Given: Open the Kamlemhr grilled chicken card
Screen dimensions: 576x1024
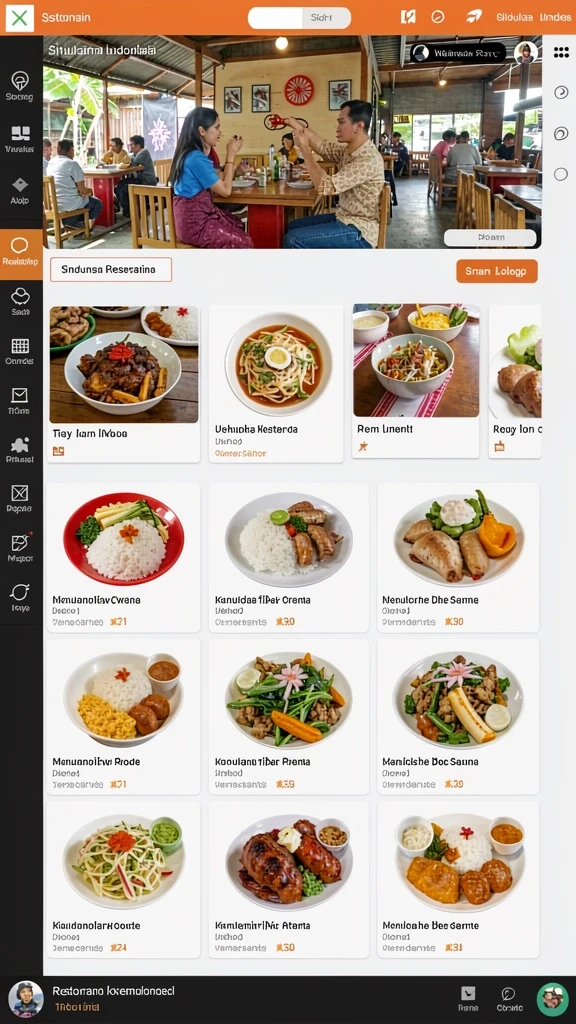Looking at the screenshot, I should click(288, 880).
